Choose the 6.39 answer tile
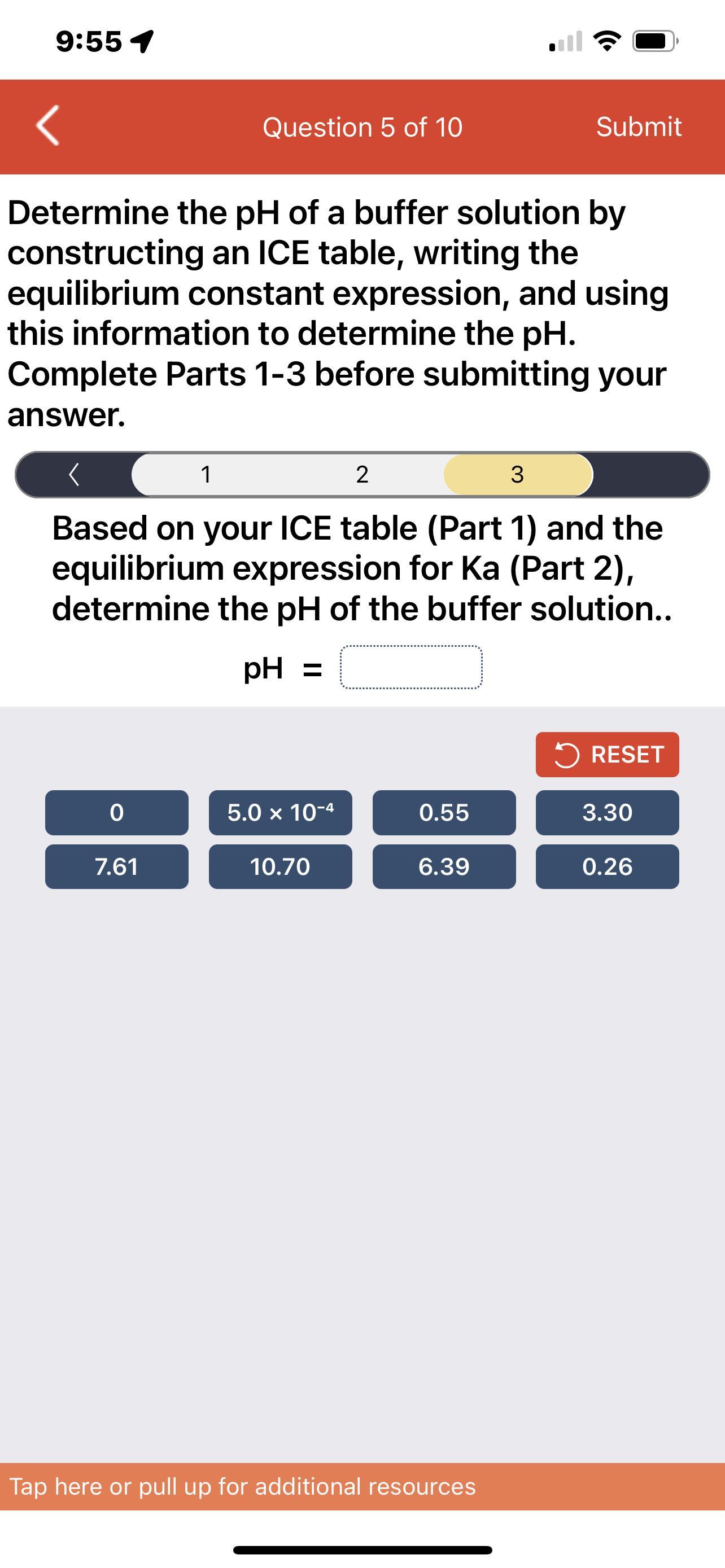This screenshot has height=1568, width=725. click(444, 866)
